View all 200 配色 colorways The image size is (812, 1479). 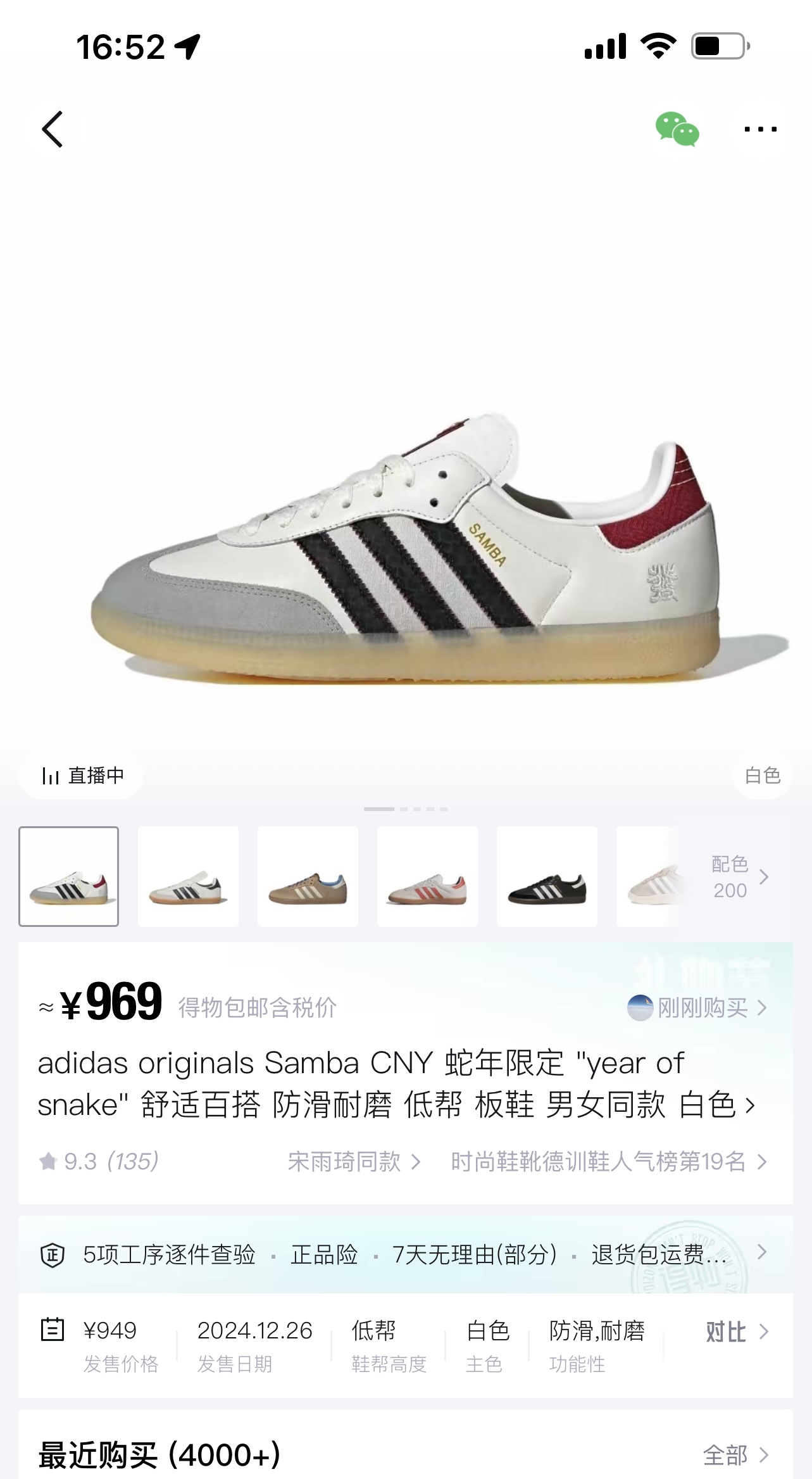739,877
